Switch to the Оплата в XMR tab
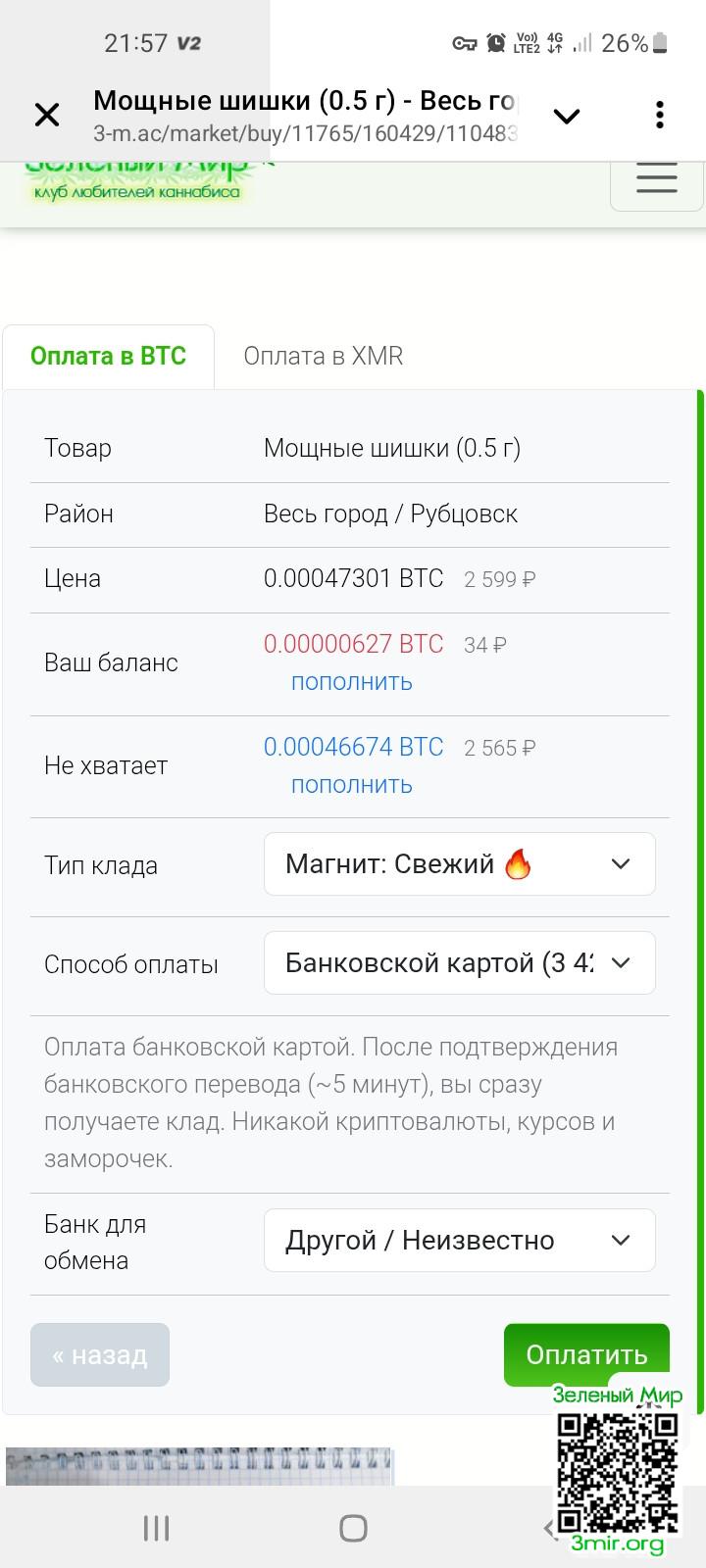This screenshot has width=706, height=1568. click(323, 356)
